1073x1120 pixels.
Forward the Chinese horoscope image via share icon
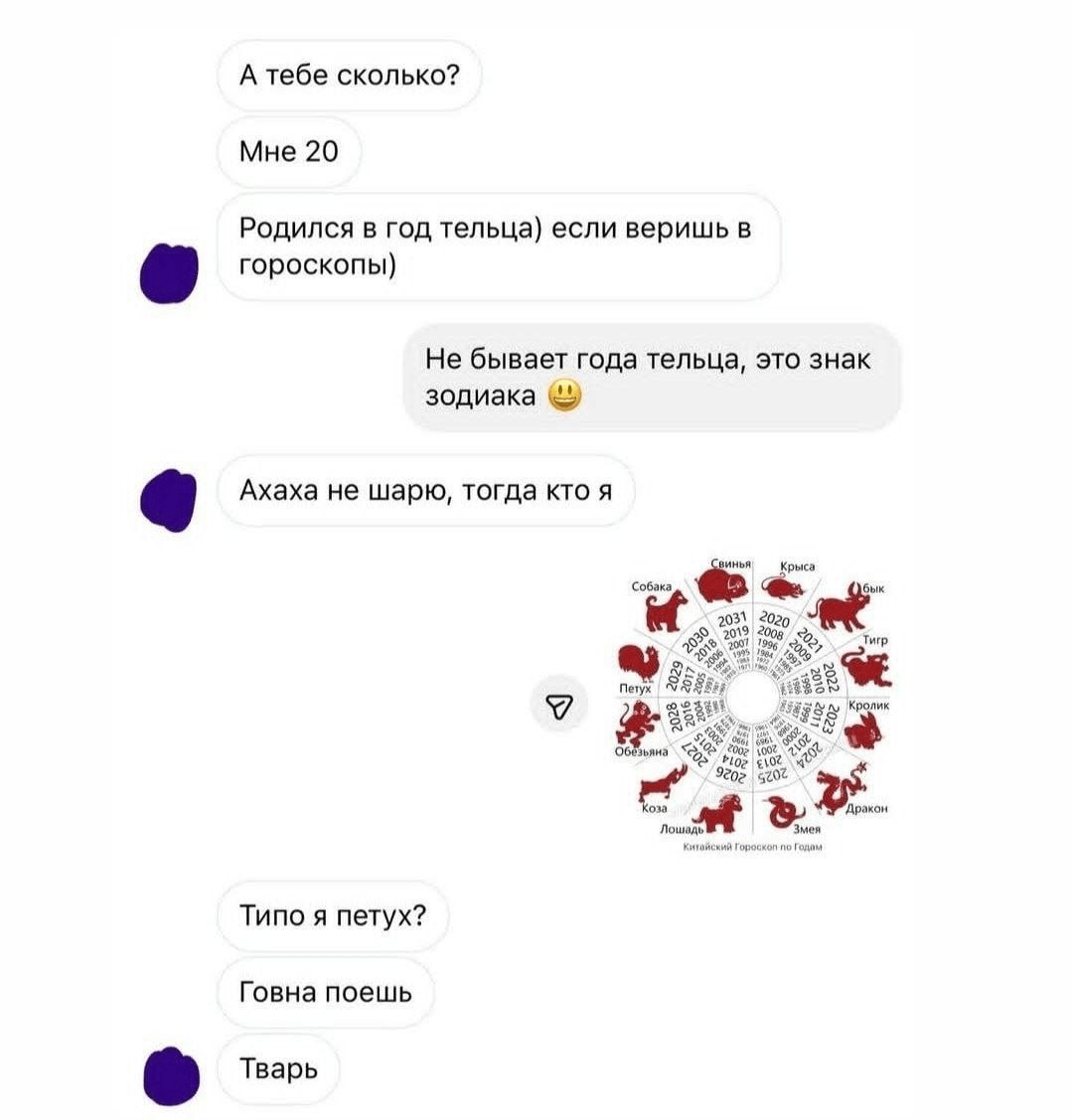(561, 707)
